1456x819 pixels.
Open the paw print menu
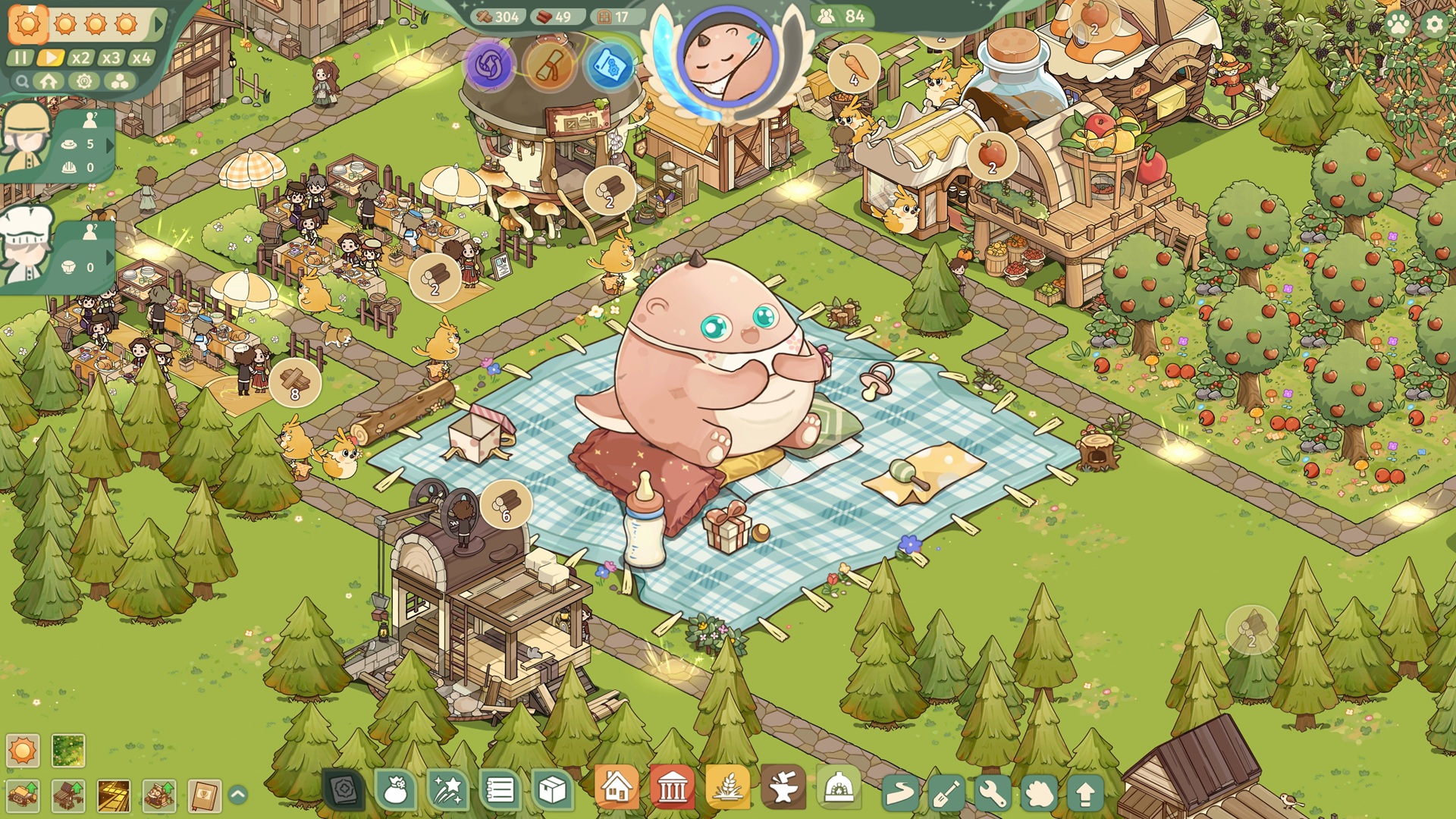tap(1398, 24)
